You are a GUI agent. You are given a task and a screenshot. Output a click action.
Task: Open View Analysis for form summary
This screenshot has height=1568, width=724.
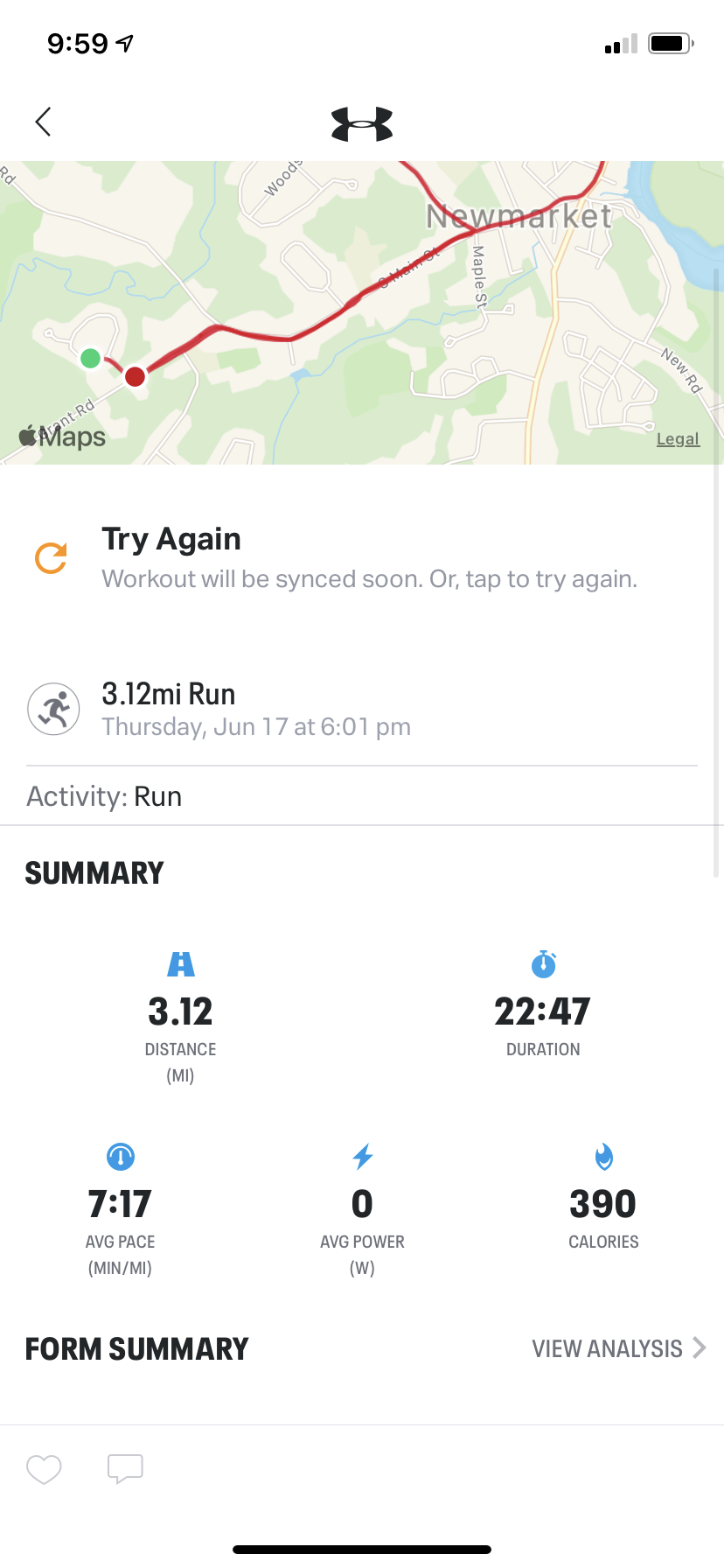coord(618,1348)
